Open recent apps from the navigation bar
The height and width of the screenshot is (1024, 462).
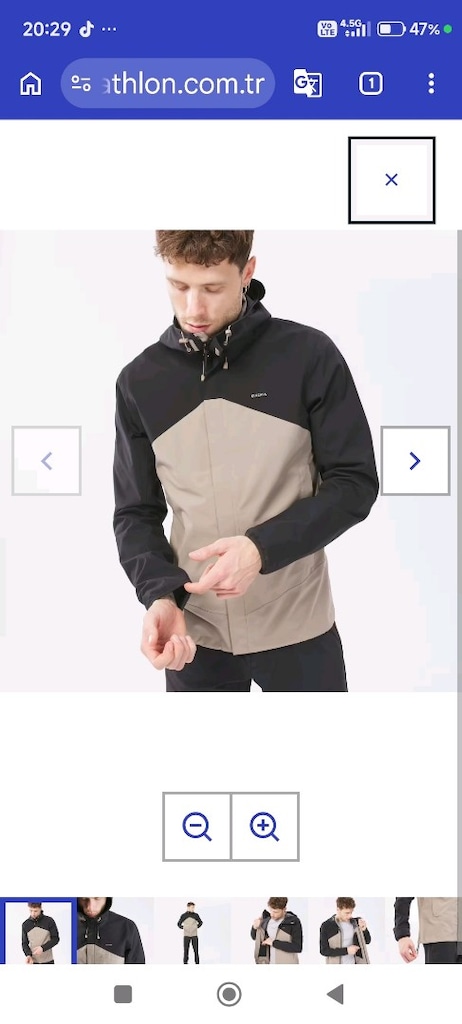(x=123, y=994)
